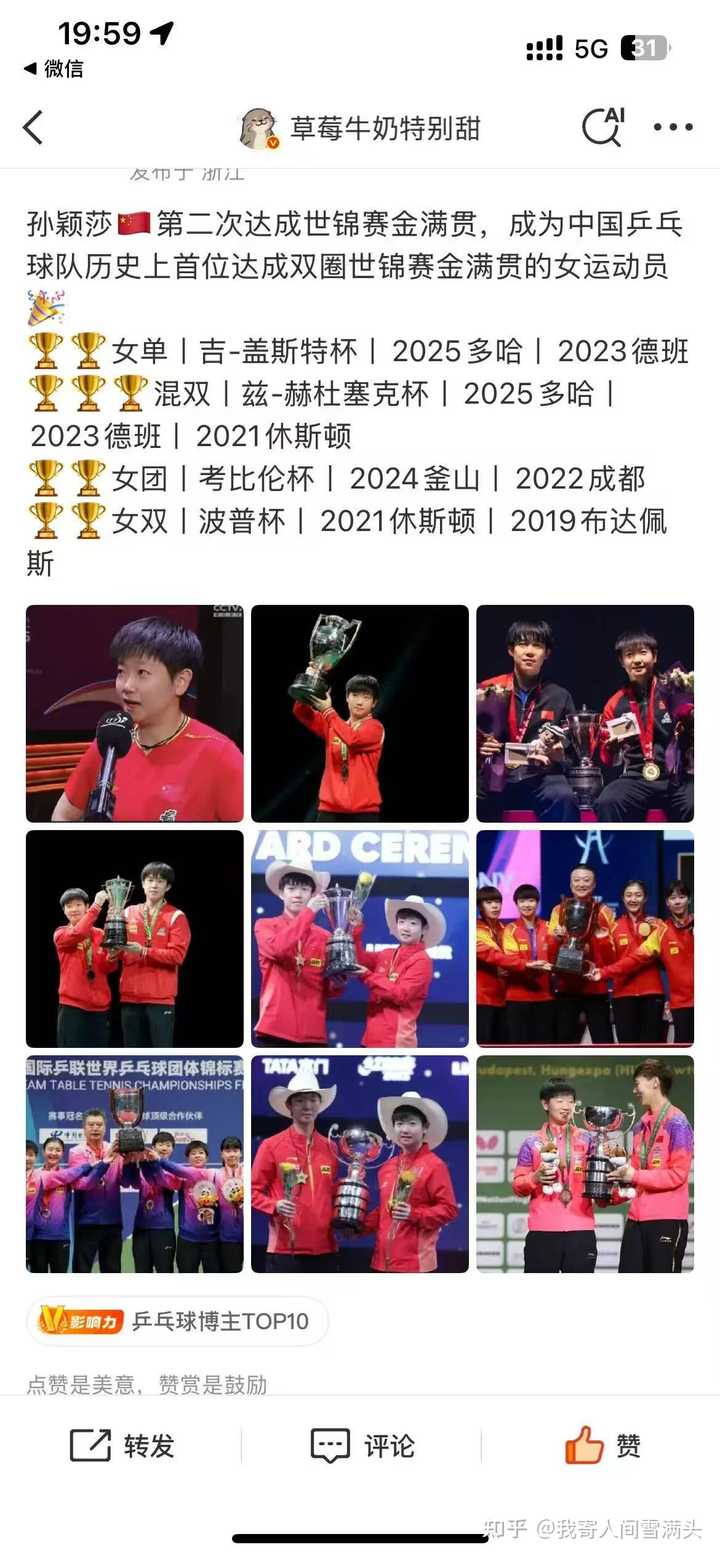
Task: Enlarge the photo of two seated medalists
Action: point(585,713)
